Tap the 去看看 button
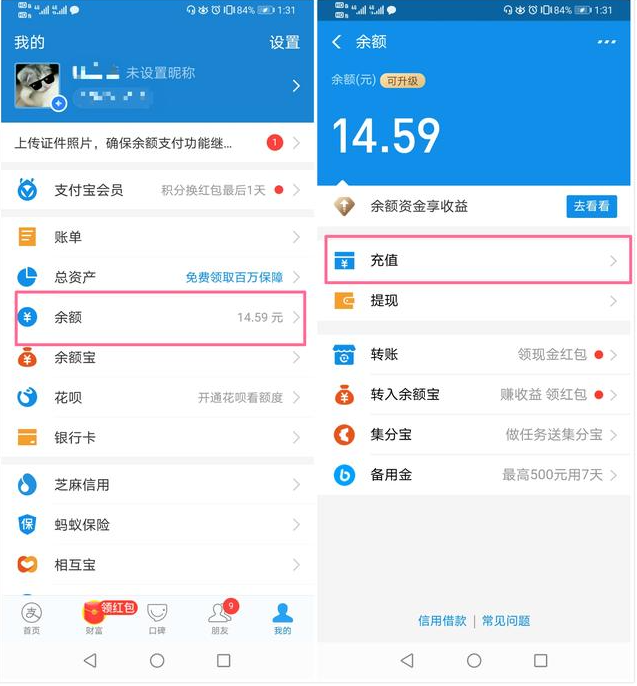 (591, 206)
